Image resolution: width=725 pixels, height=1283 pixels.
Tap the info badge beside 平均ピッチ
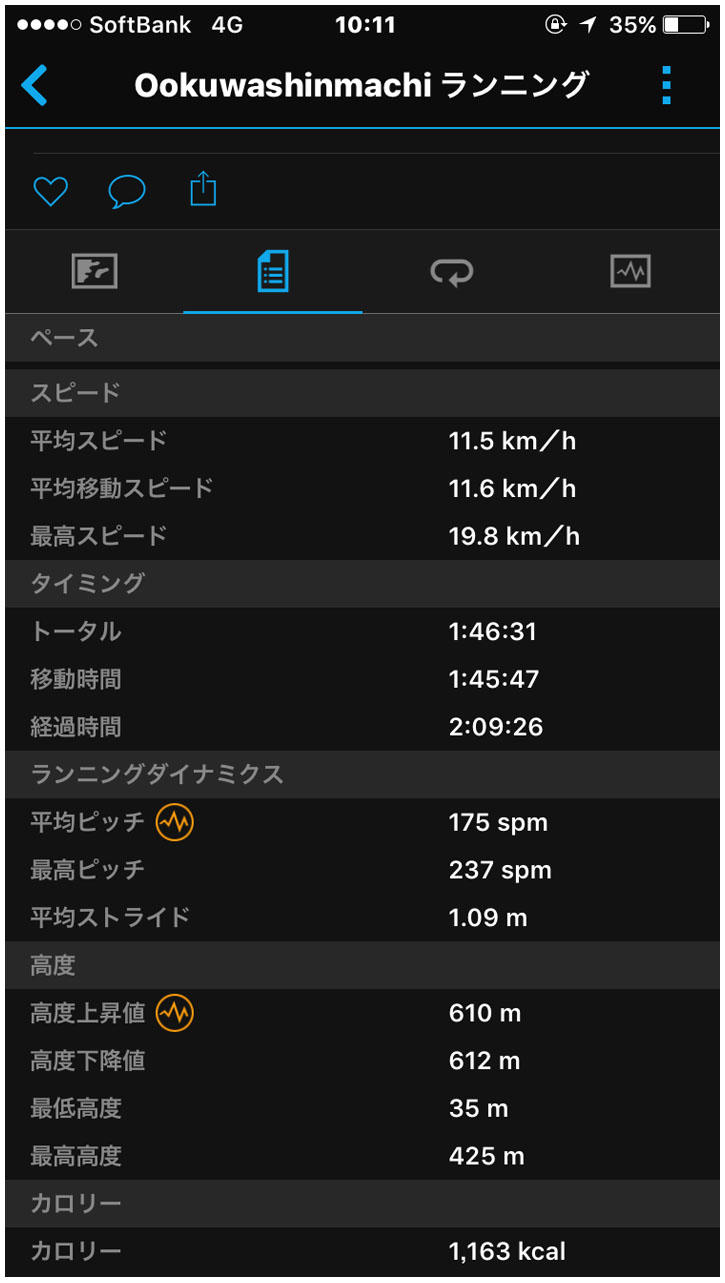[175, 823]
